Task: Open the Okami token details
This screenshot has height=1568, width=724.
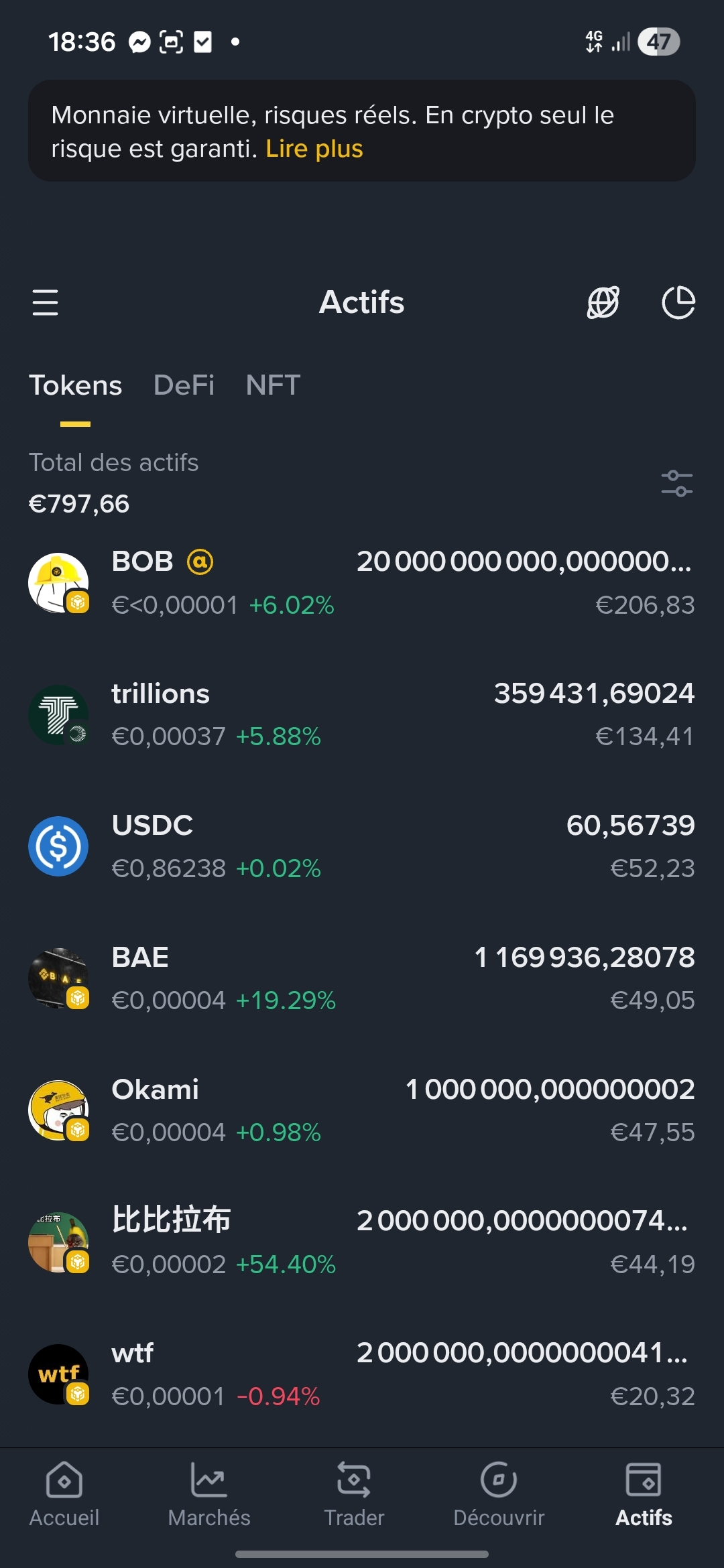Action: coord(362,1110)
